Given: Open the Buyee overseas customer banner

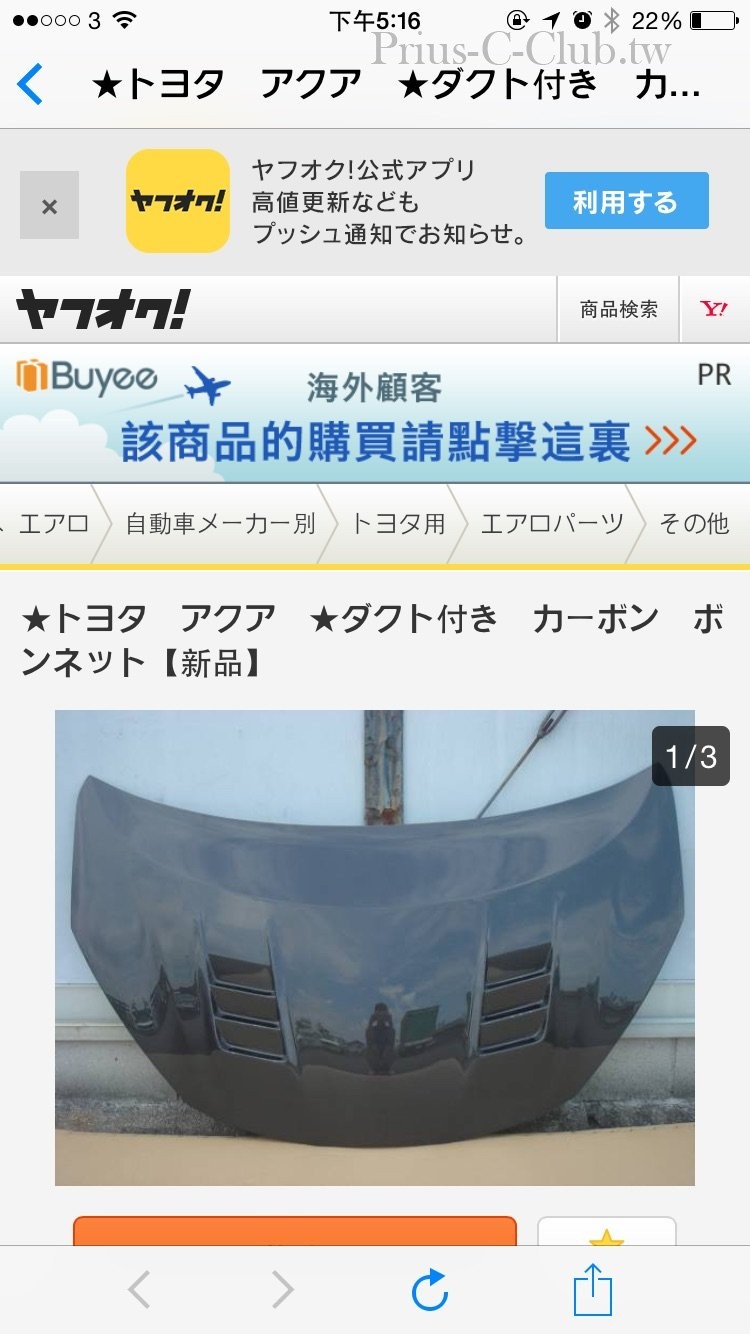Looking at the screenshot, I should point(375,414).
